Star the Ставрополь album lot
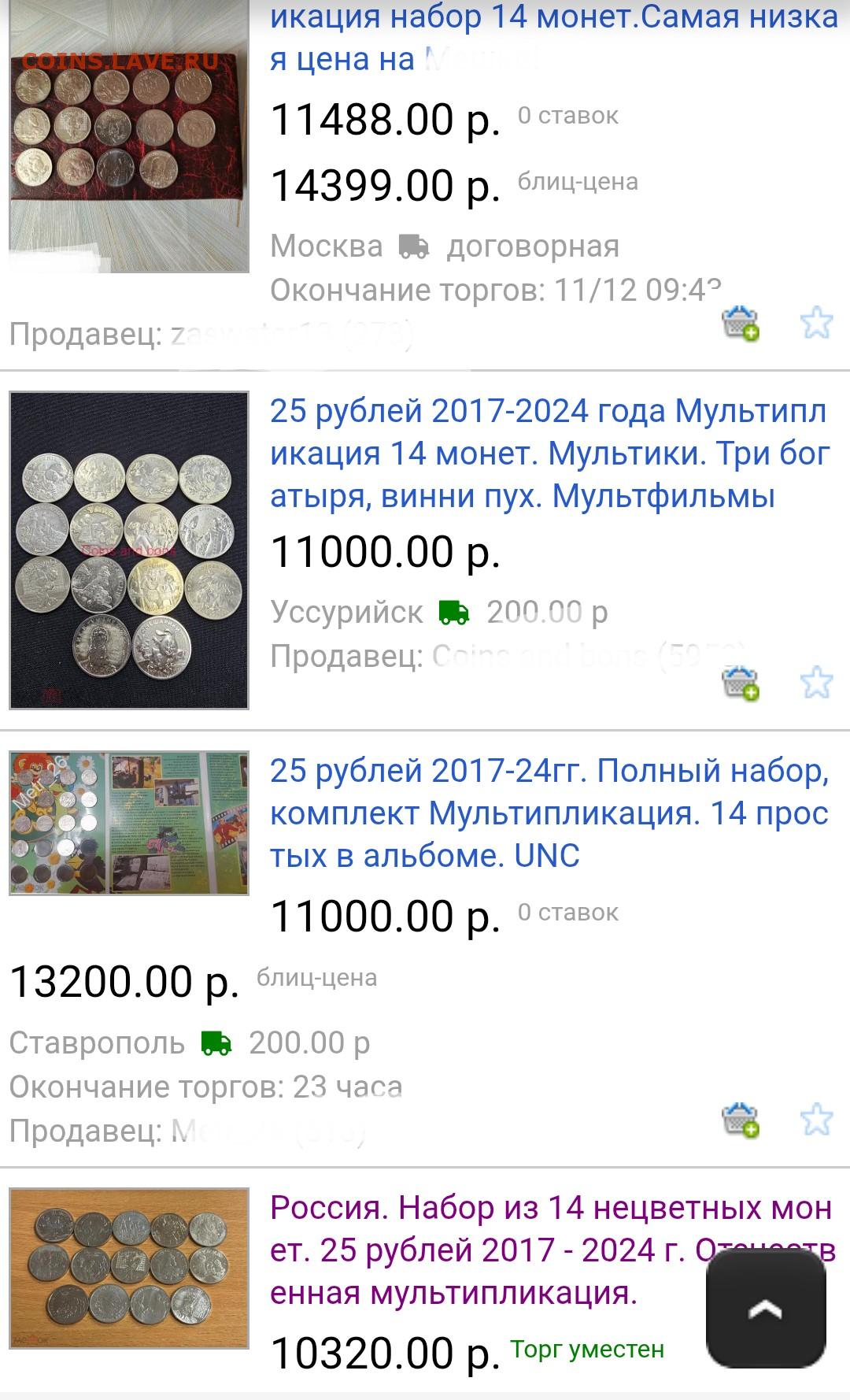Screen dimensions: 850x1400 pos(816,1120)
